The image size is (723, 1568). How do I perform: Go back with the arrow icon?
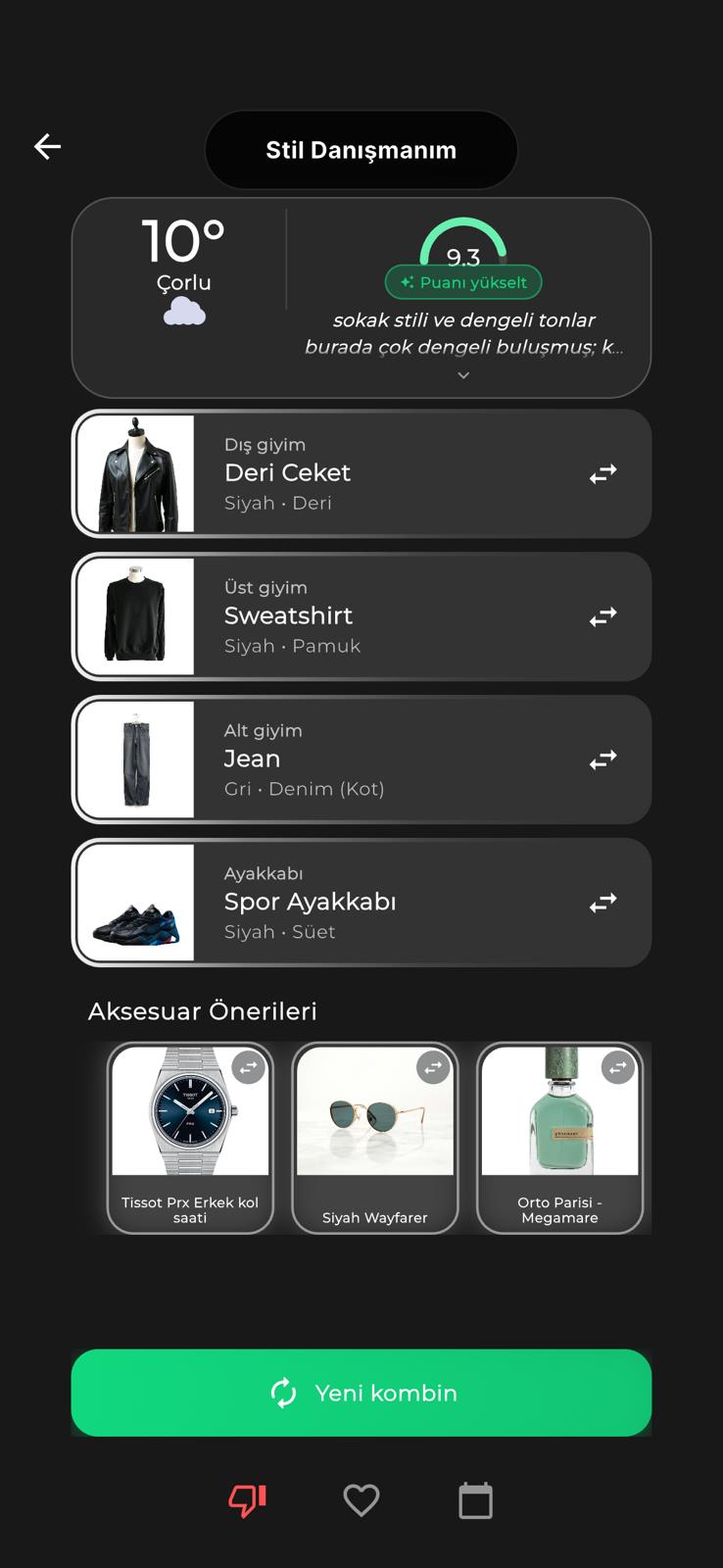tap(47, 147)
